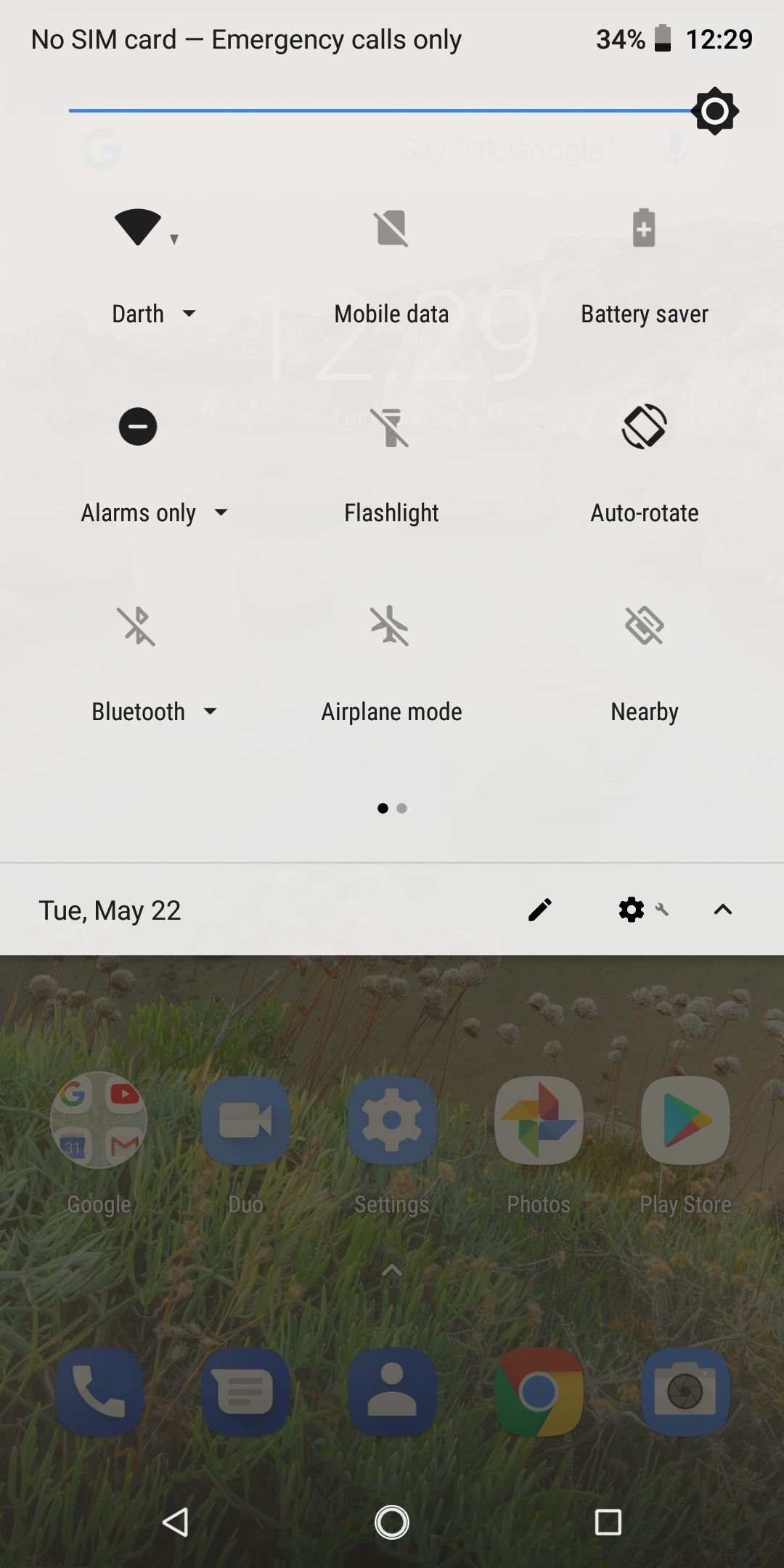This screenshot has height=1568, width=784.
Task: Enable Airplane mode
Action: pyautogui.click(x=391, y=626)
